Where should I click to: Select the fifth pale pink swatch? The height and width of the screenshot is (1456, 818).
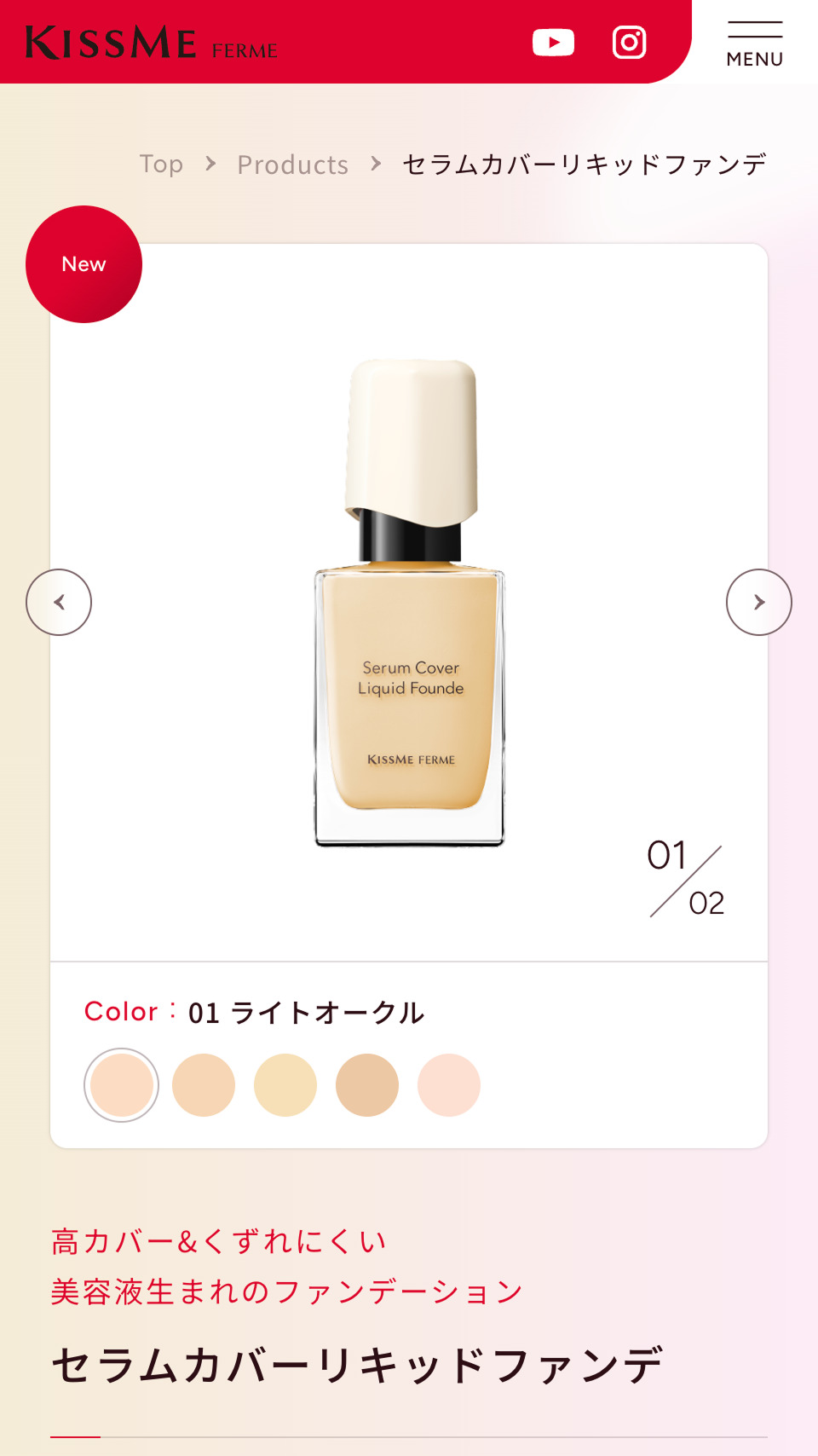[x=449, y=1085]
